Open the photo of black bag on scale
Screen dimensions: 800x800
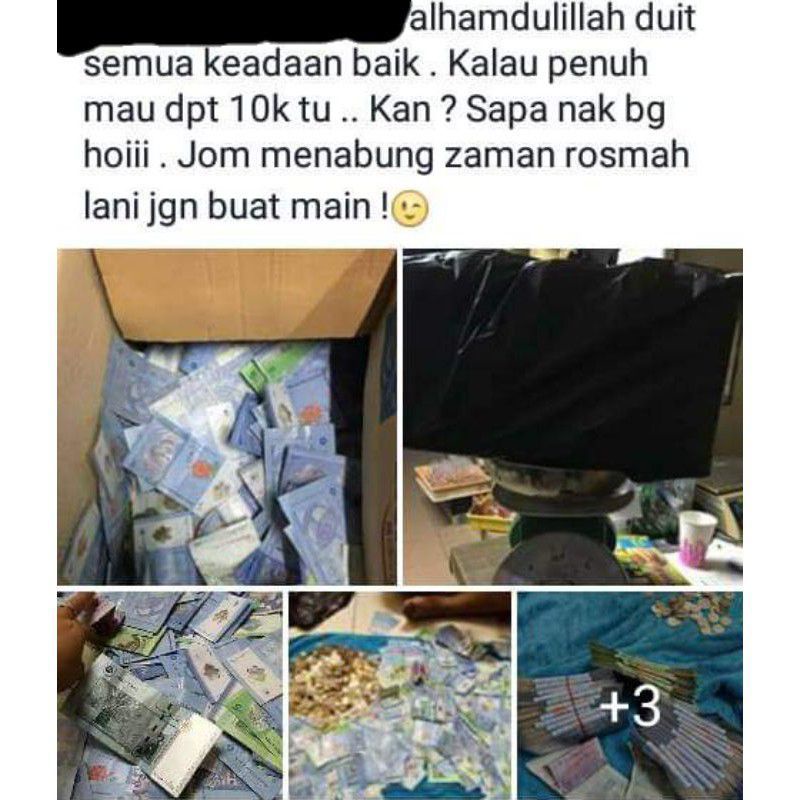coord(573,416)
